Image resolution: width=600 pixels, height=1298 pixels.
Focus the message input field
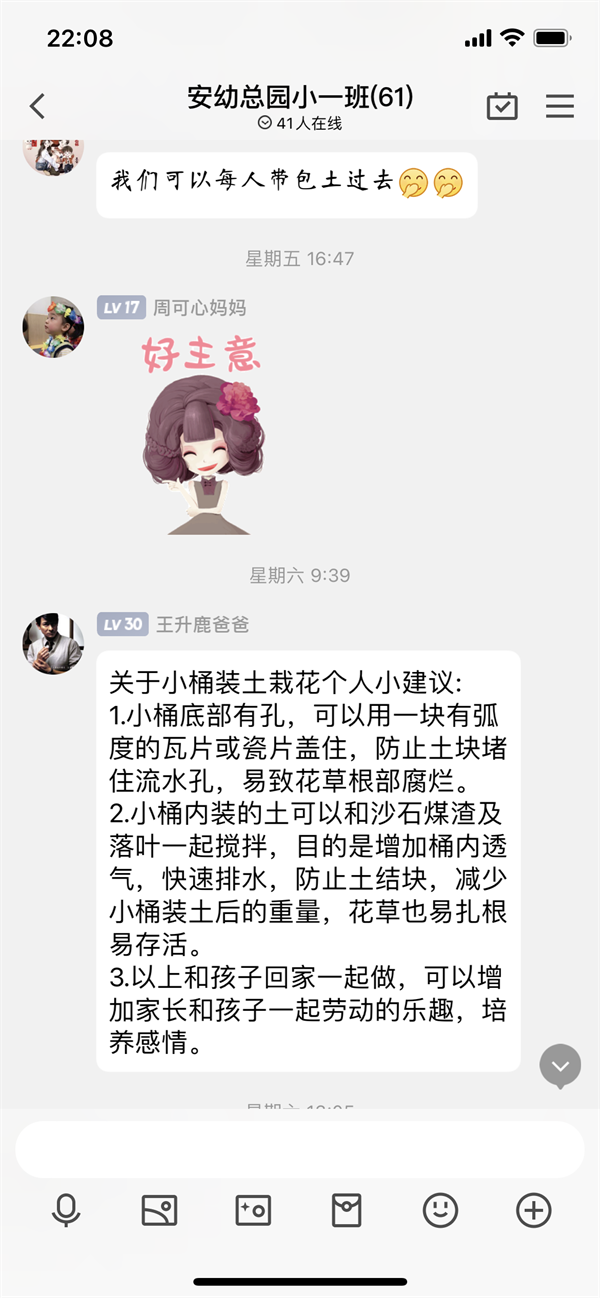(300, 1149)
